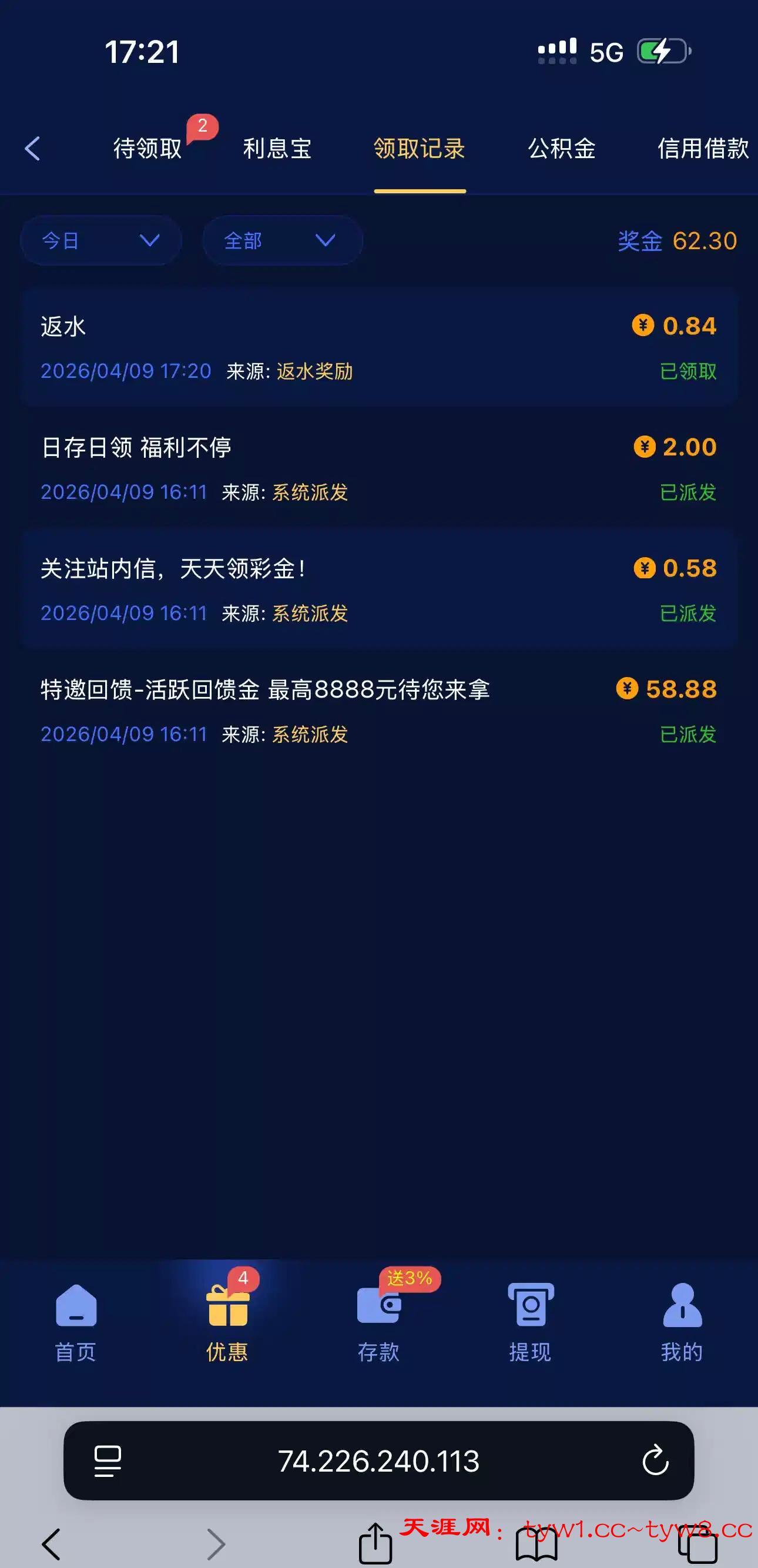Expand the 今日 date dropdown
Viewport: 758px width, 1568px height.
pyautogui.click(x=100, y=241)
